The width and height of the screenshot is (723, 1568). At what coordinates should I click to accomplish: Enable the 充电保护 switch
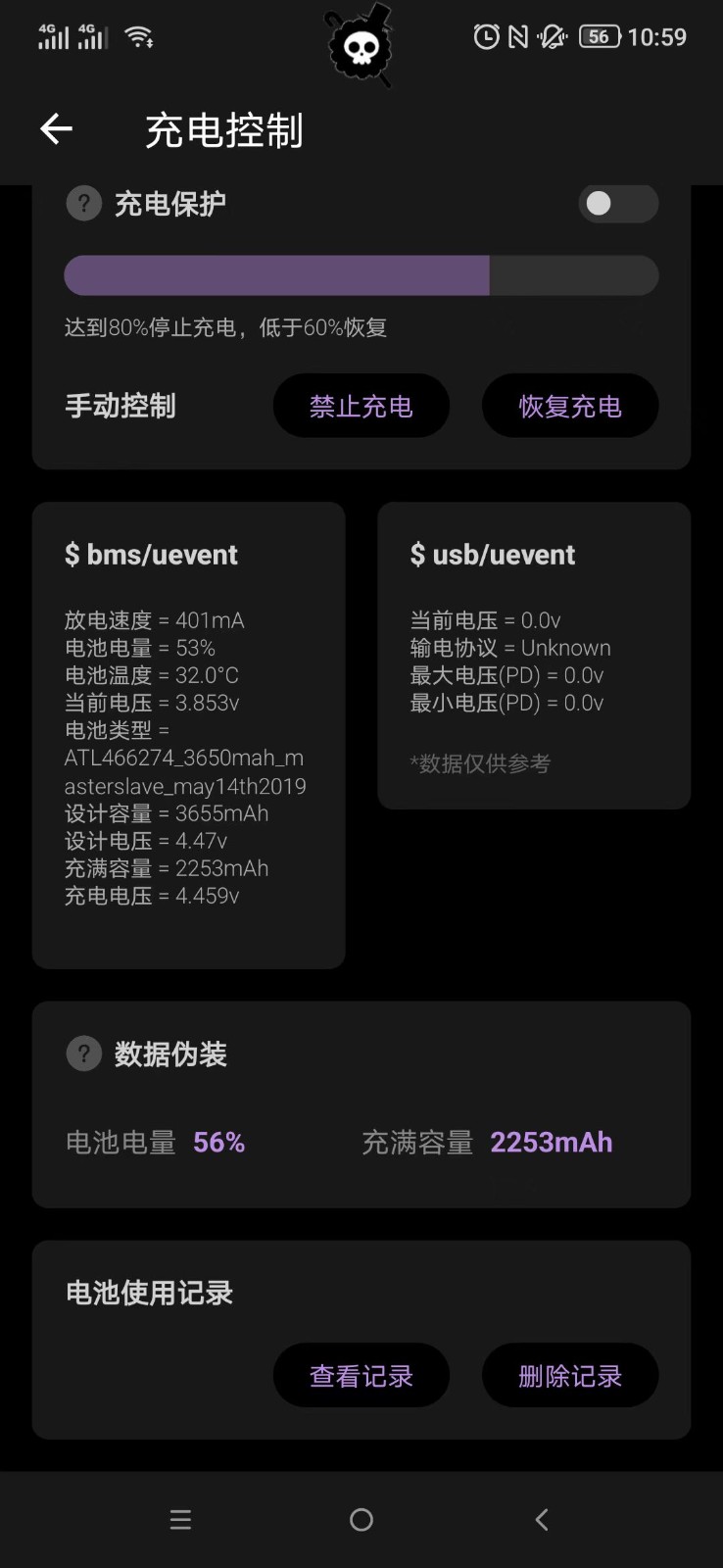(617, 203)
